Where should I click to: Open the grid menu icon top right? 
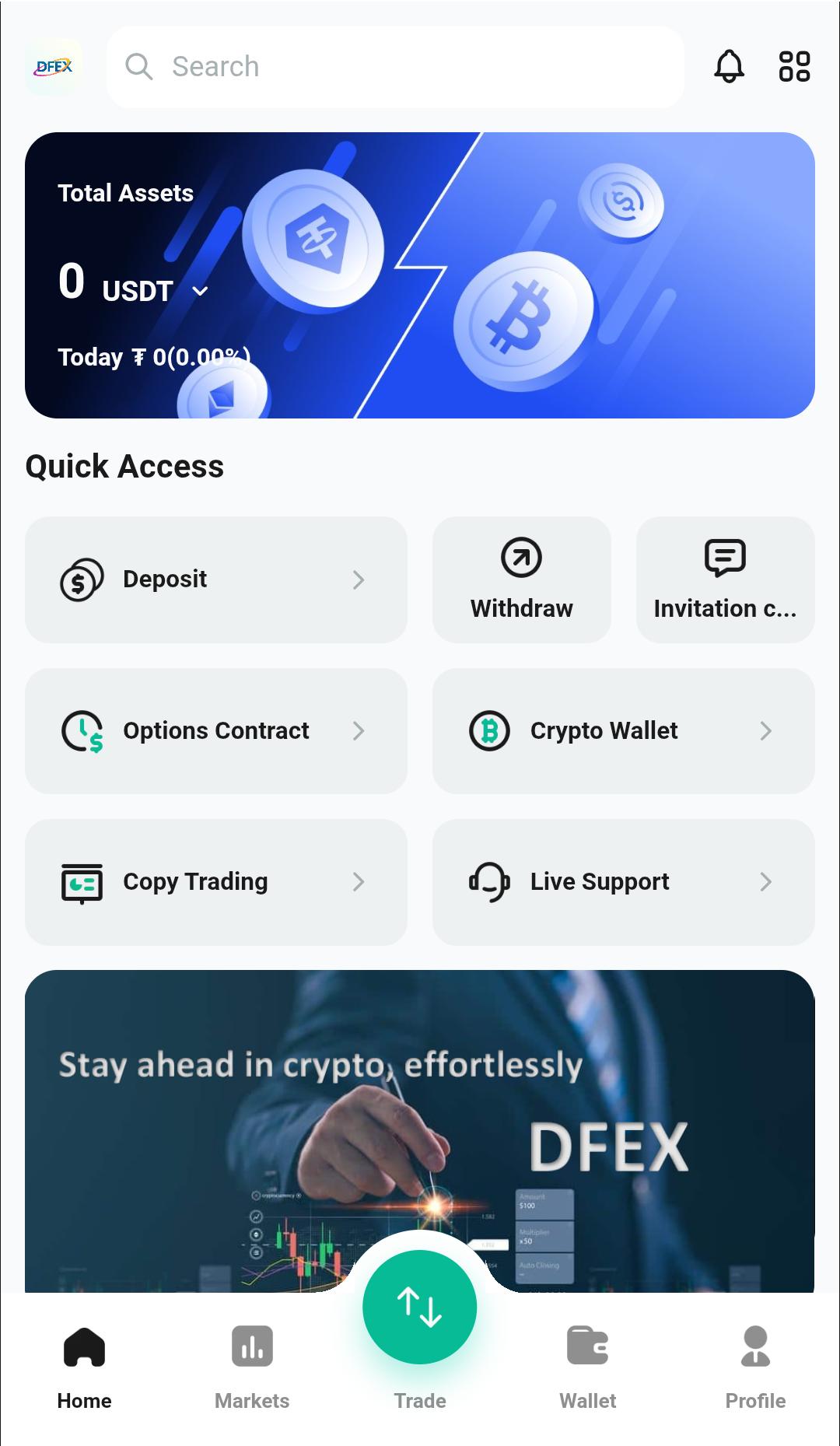[793, 67]
